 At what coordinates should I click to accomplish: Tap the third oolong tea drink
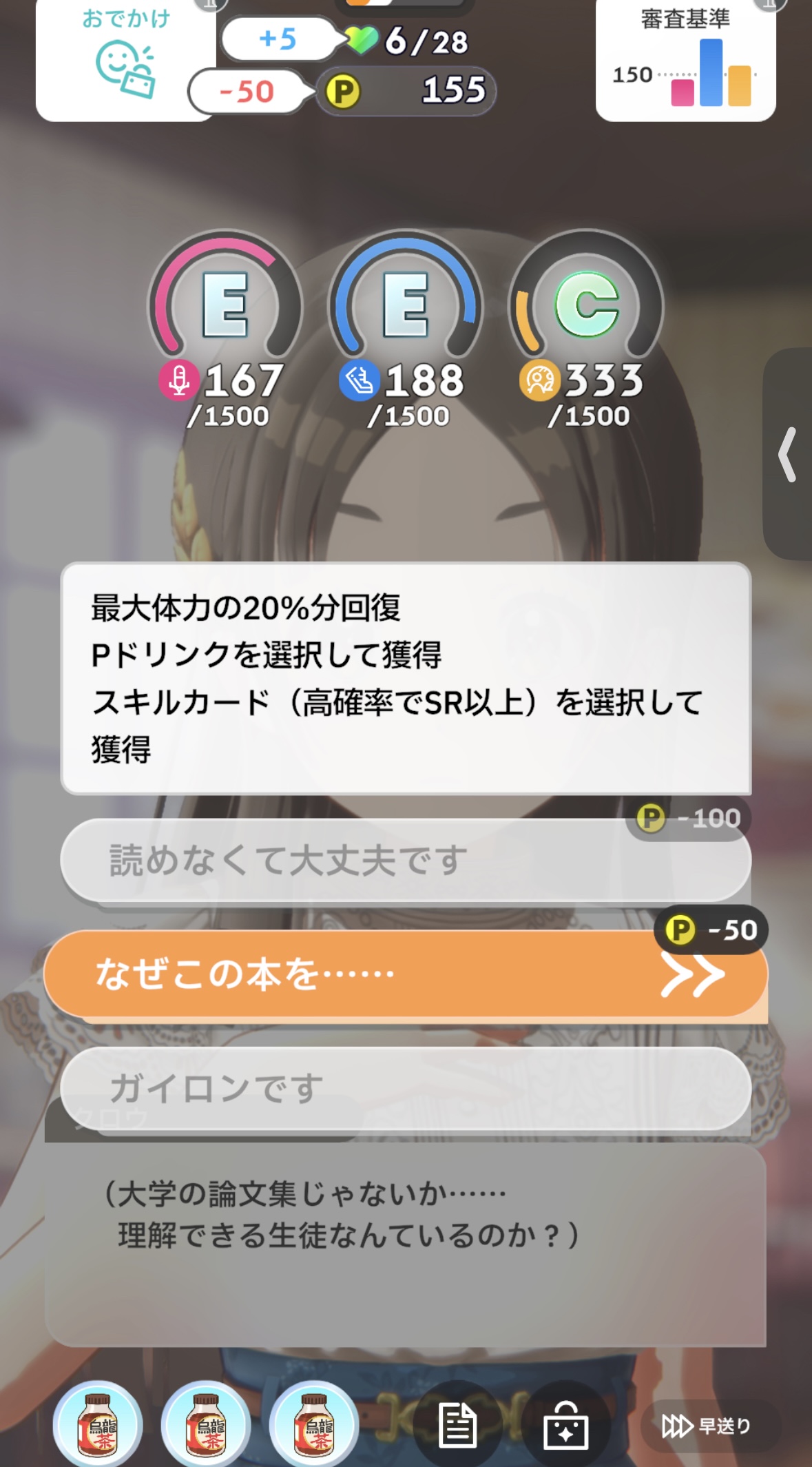(x=313, y=1424)
